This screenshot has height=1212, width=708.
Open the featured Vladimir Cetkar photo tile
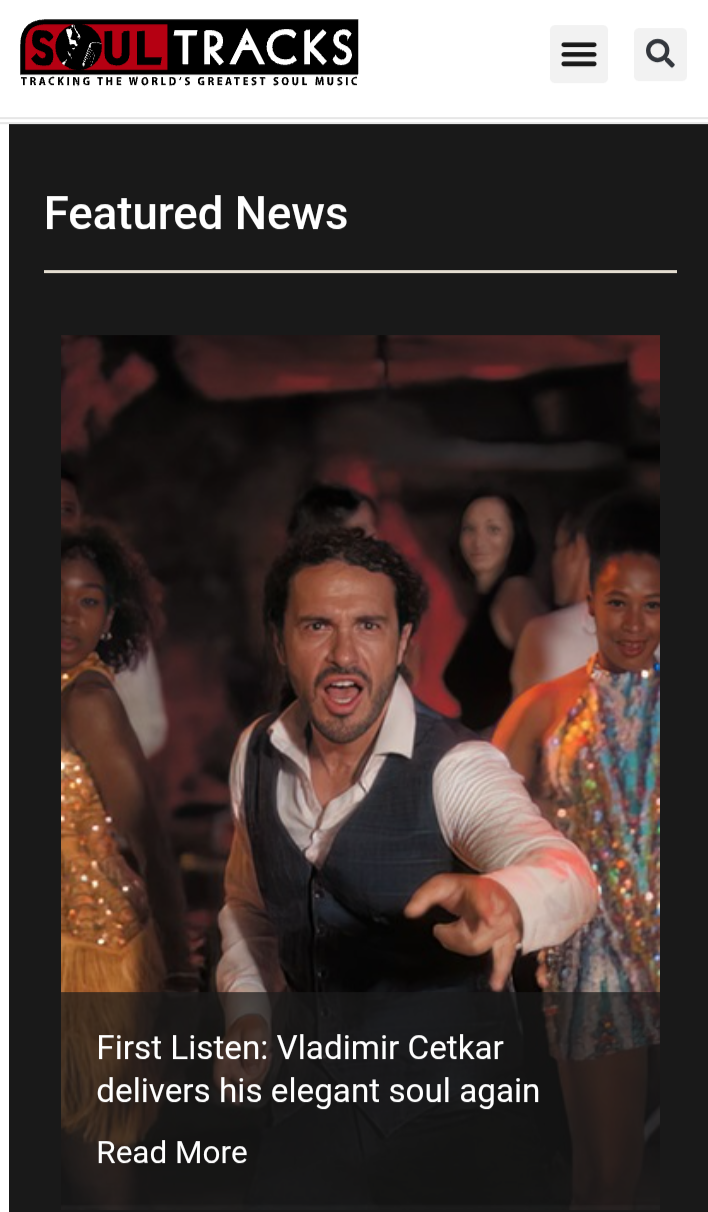pos(360,660)
